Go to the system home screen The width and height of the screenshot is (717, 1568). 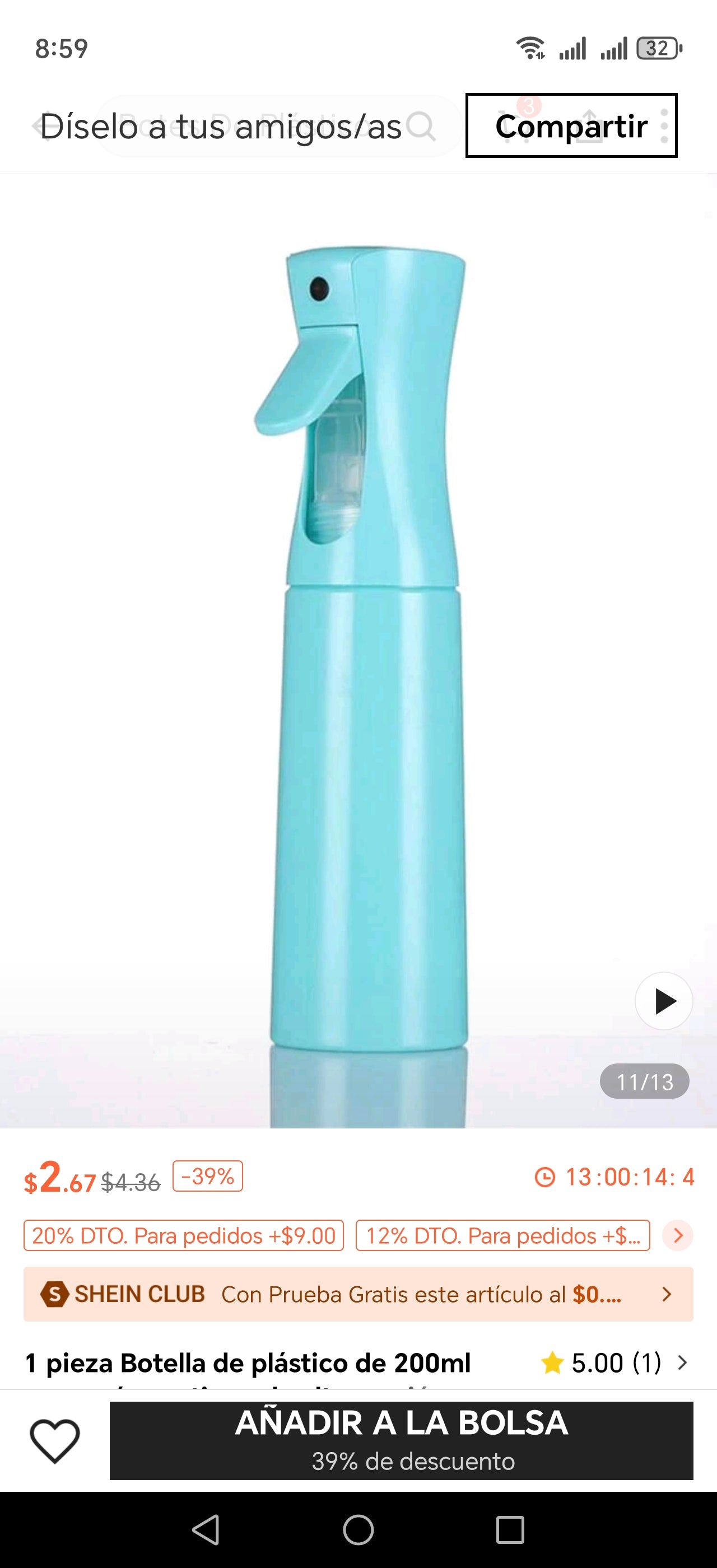[x=358, y=1530]
